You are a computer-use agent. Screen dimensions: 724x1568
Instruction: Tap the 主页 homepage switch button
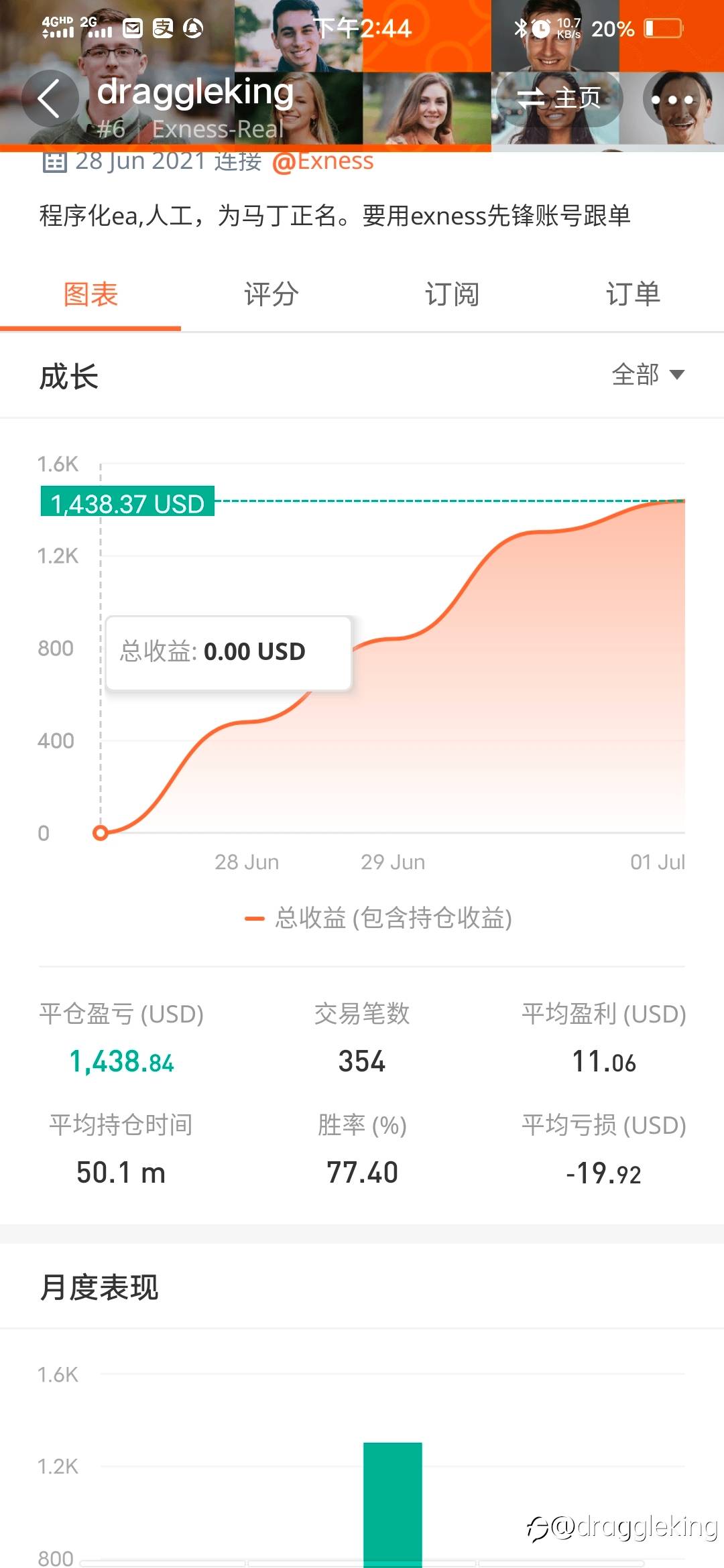point(558,99)
